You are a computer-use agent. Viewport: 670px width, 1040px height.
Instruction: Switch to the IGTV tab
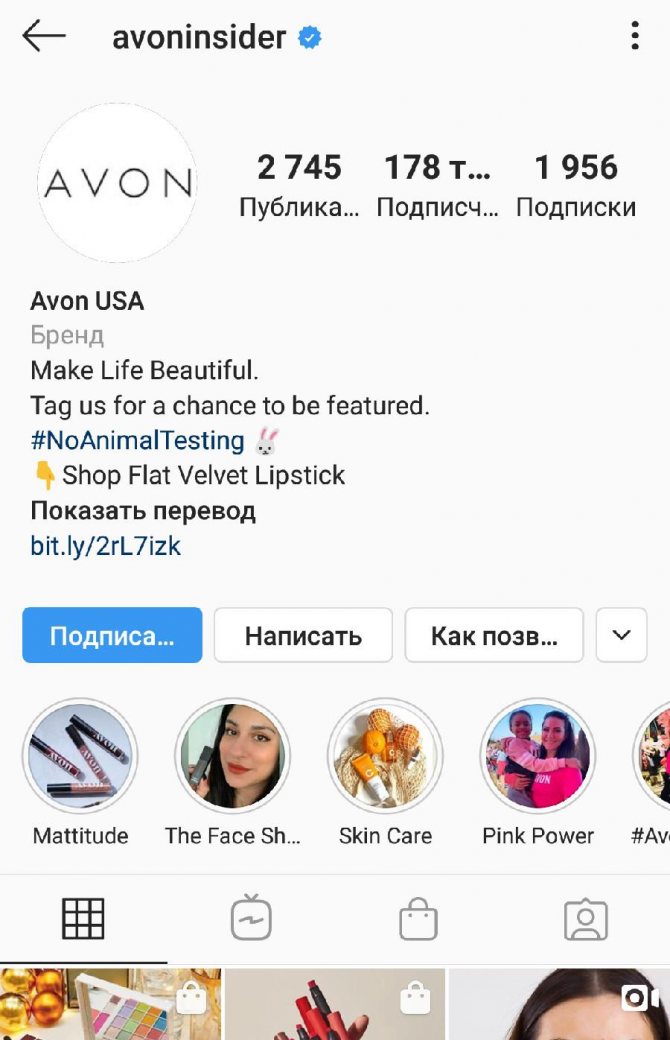click(250, 918)
